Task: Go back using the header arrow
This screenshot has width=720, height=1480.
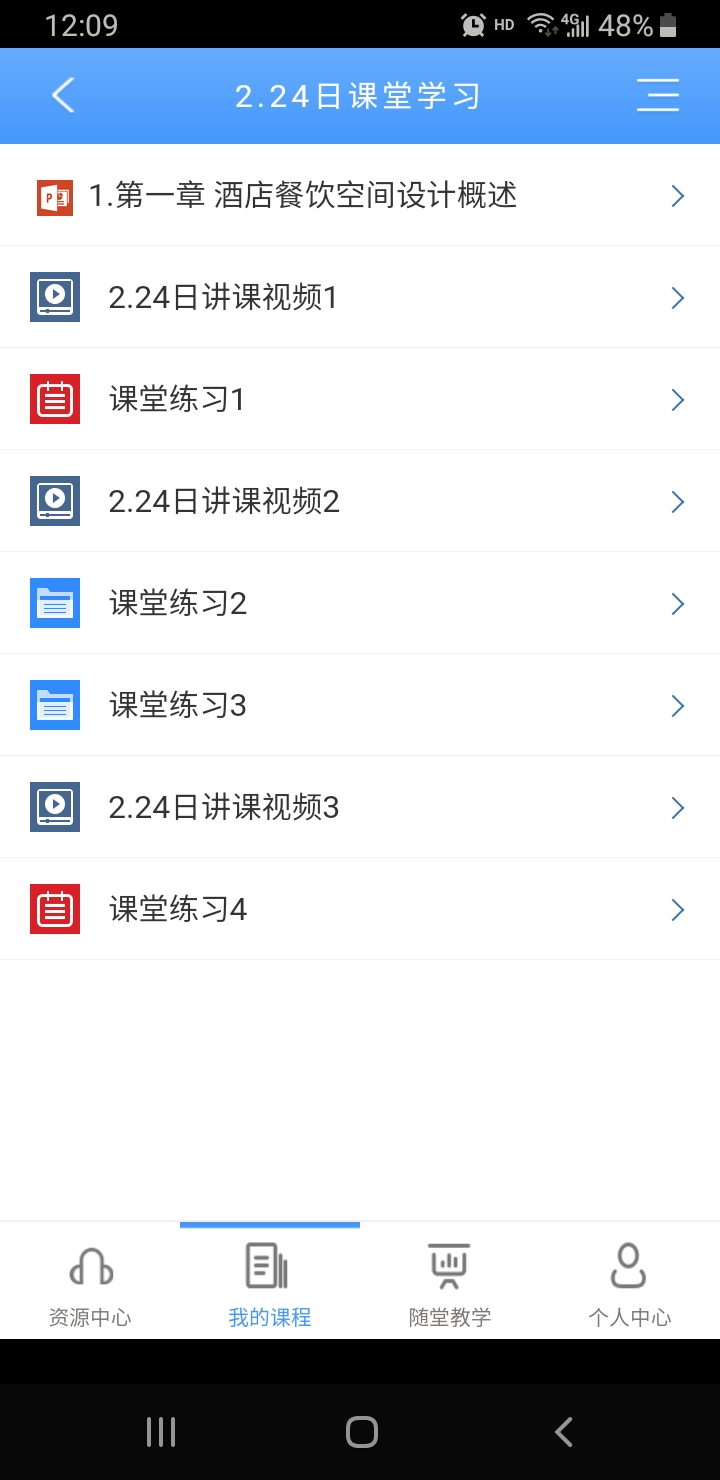Action: pyautogui.click(x=63, y=96)
